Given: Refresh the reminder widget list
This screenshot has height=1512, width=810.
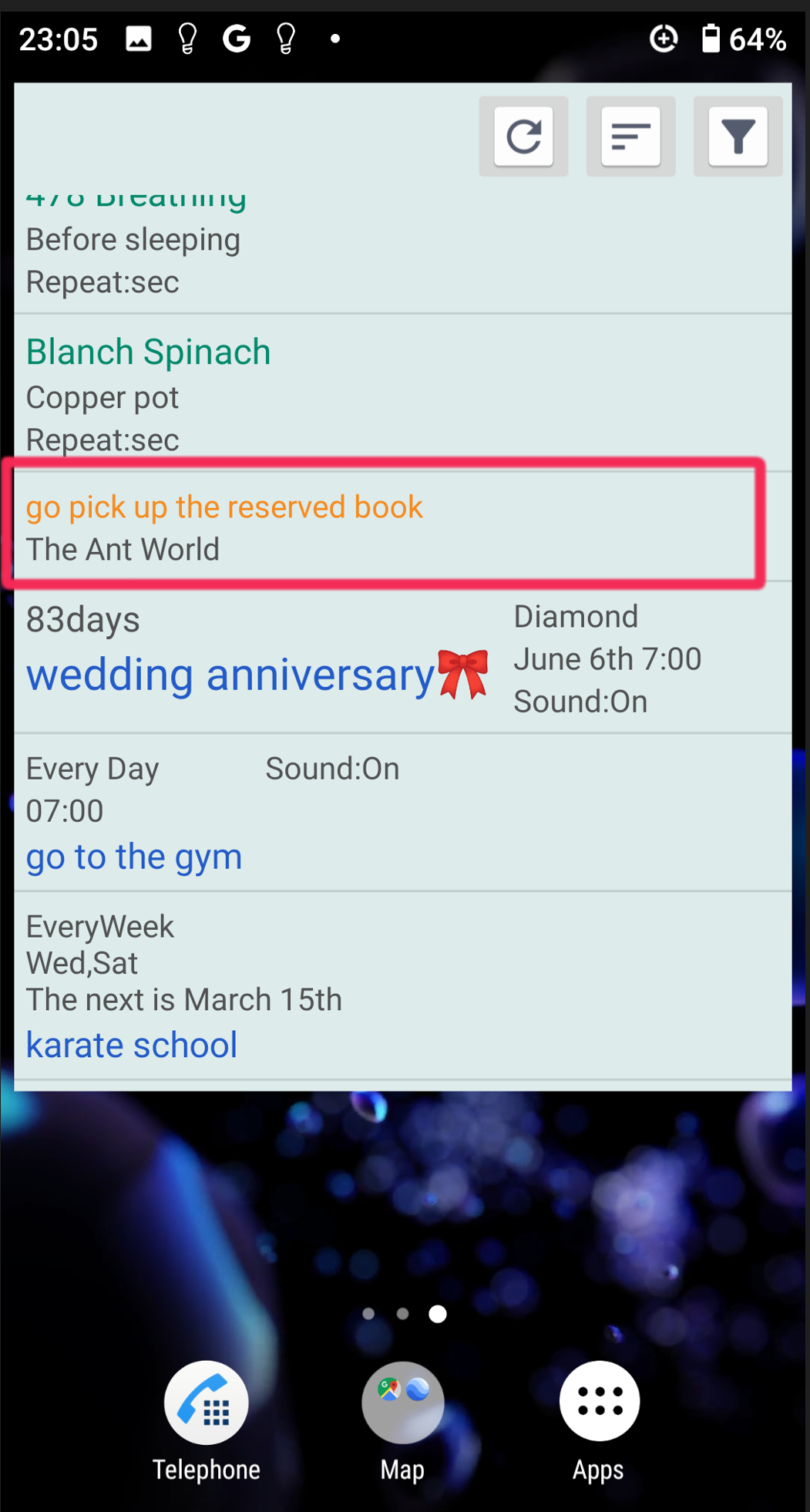Looking at the screenshot, I should pos(523,136).
